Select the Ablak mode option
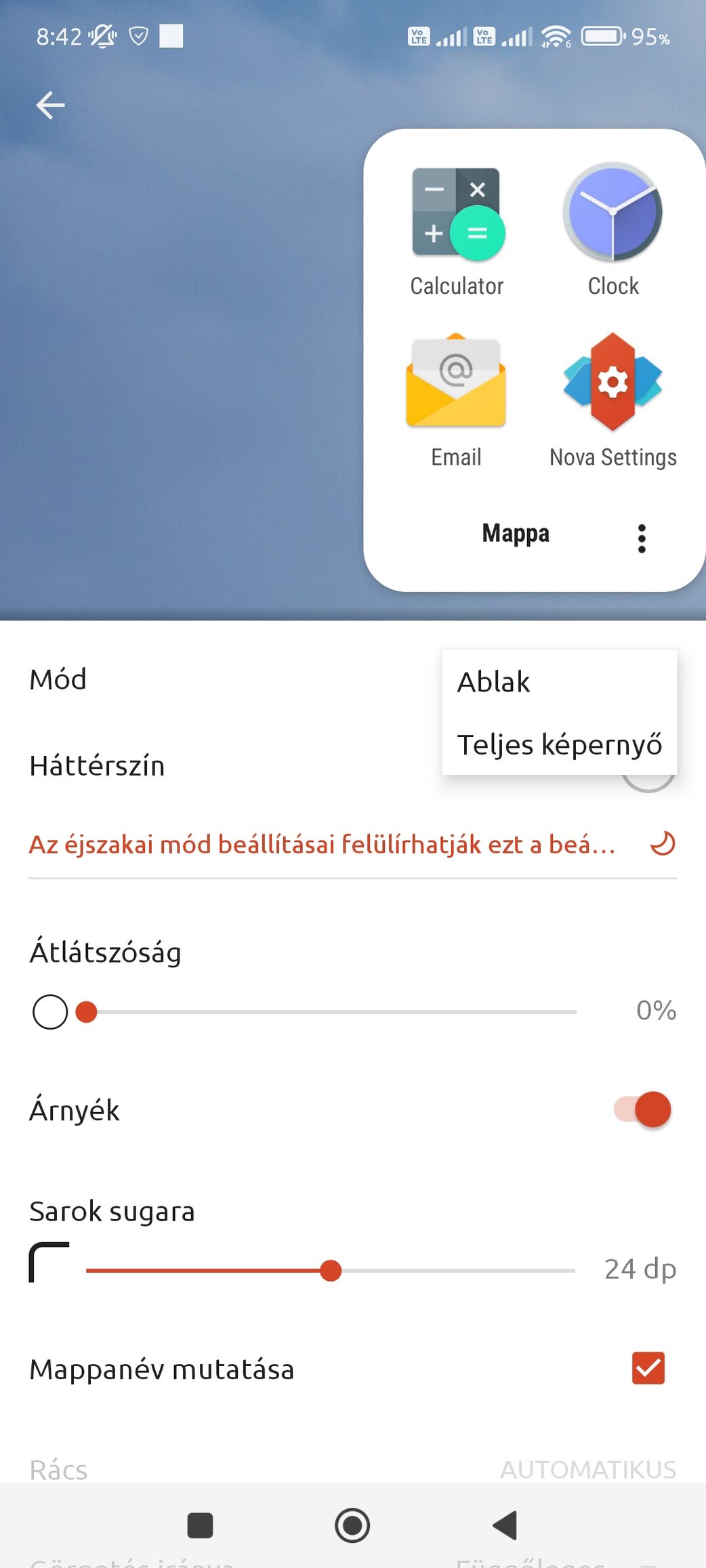This screenshot has height=1568, width=706. click(560, 681)
